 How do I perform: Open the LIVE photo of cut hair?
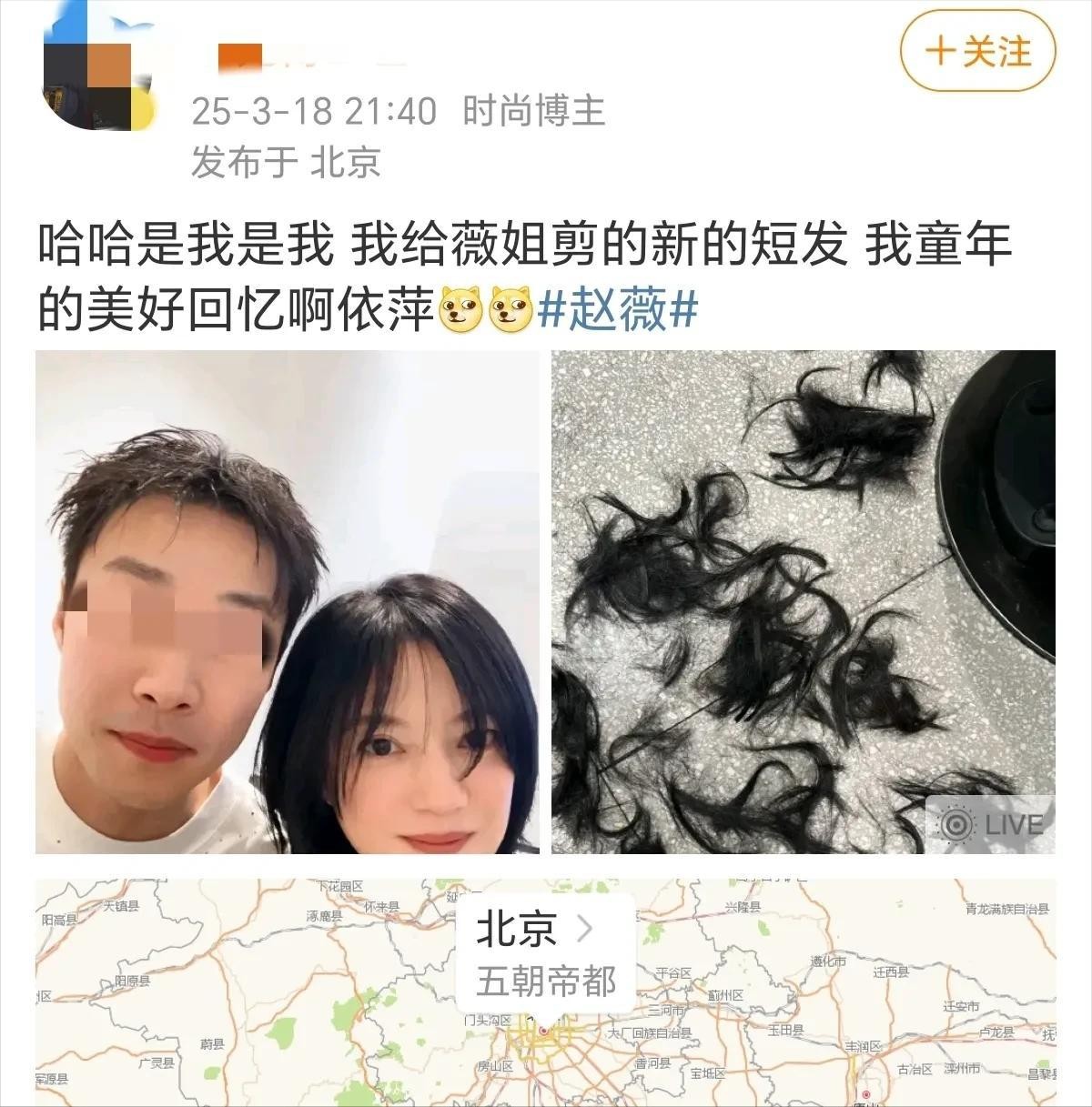pyautogui.click(x=804, y=601)
